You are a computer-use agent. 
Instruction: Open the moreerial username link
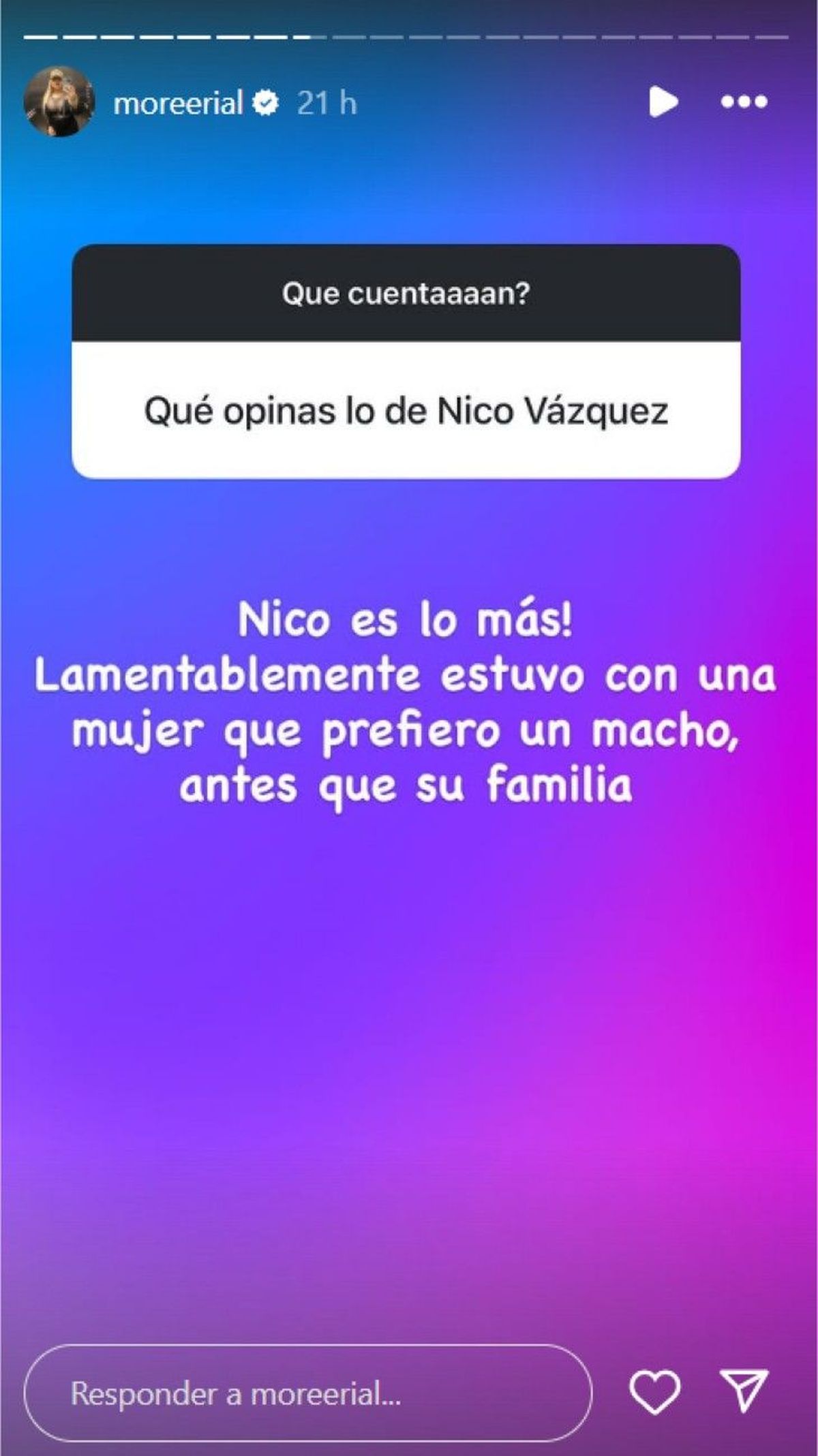178,104
